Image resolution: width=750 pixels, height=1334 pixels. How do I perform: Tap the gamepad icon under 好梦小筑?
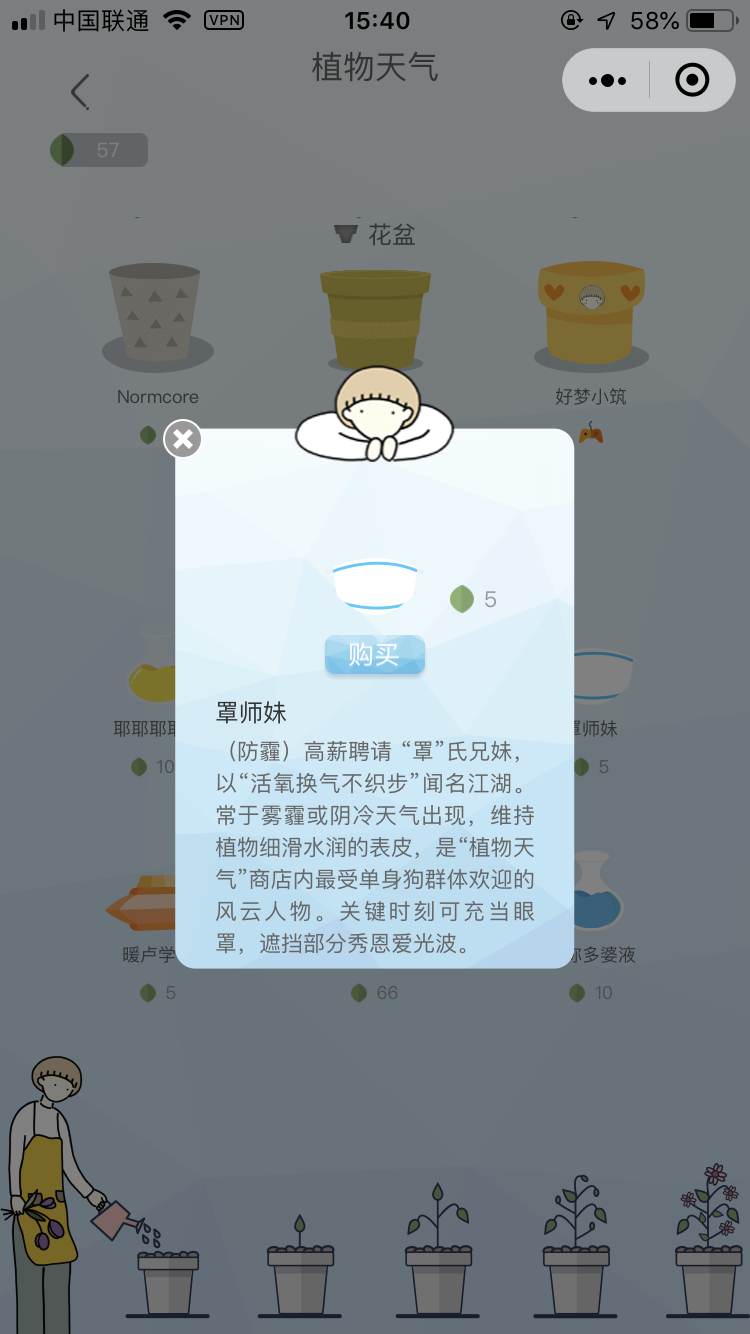pos(590,433)
